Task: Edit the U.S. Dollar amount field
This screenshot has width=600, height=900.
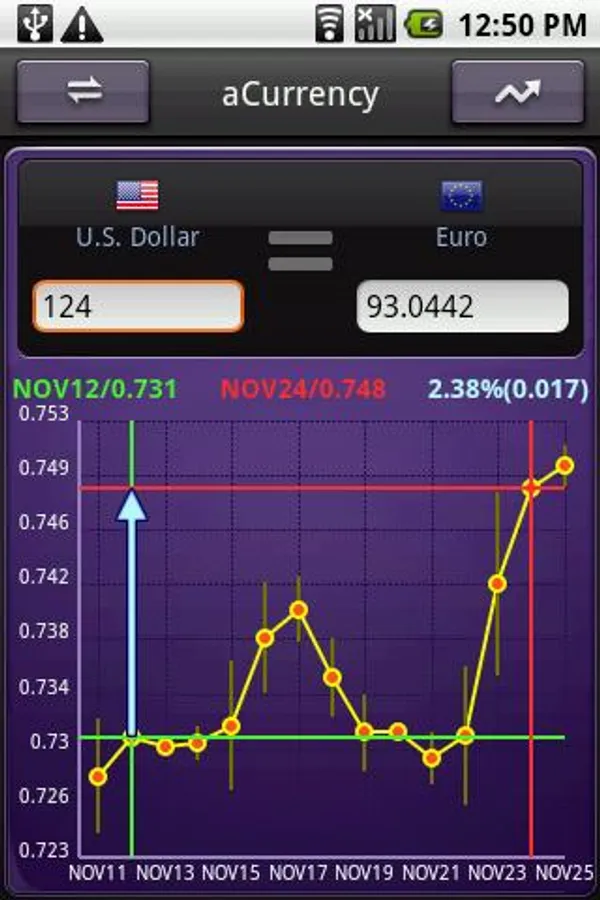Action: (x=138, y=306)
